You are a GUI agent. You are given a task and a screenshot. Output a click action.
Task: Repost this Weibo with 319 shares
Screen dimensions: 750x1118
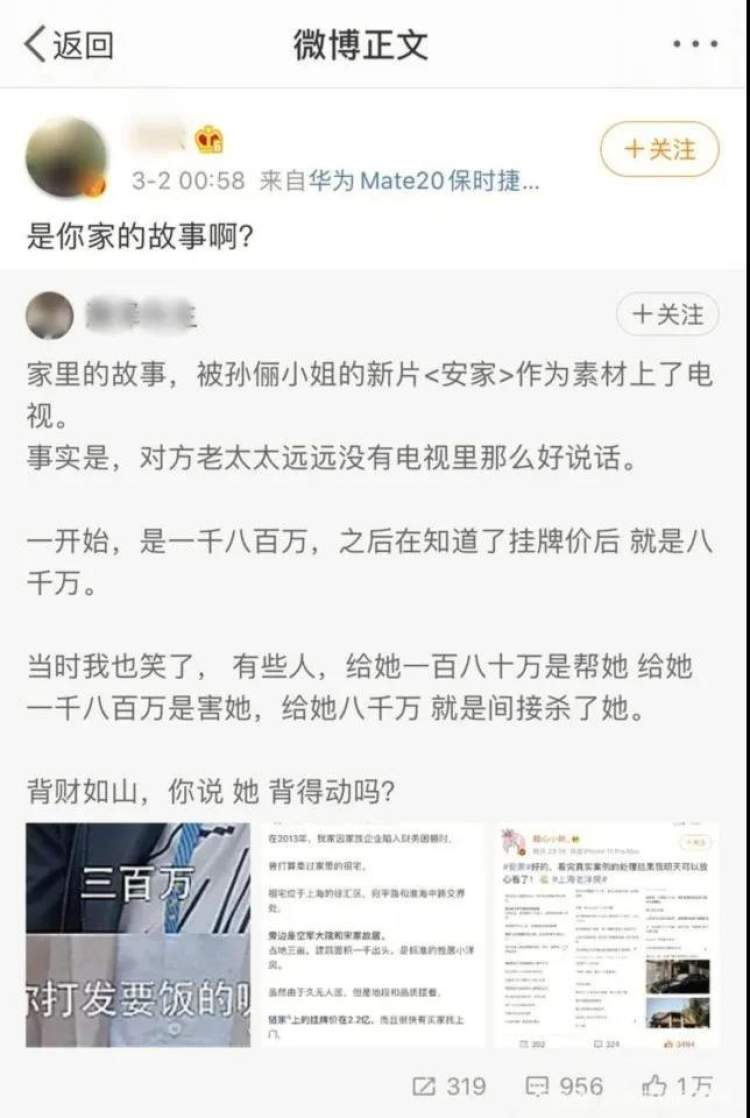448,1087
